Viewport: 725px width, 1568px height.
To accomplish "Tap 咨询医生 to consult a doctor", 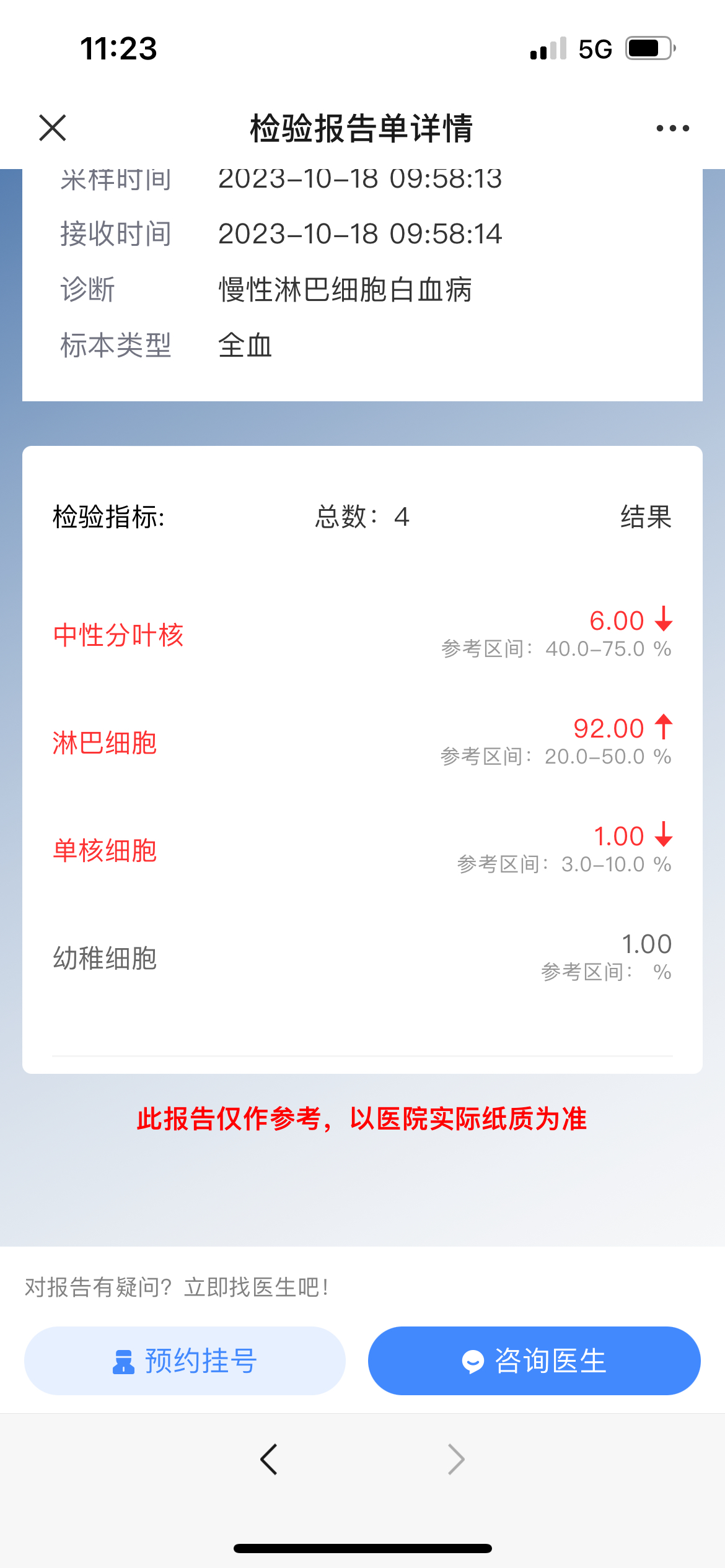I will 534,1361.
